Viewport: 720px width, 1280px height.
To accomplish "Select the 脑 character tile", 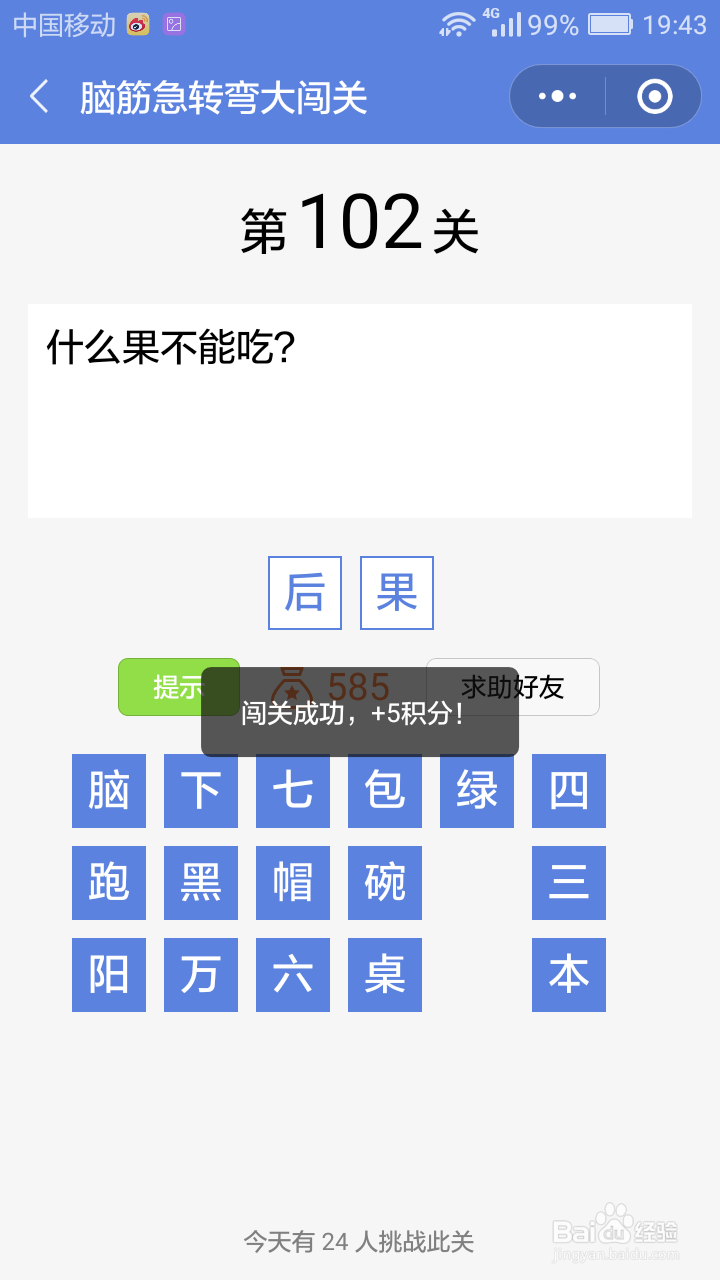I will (108, 791).
